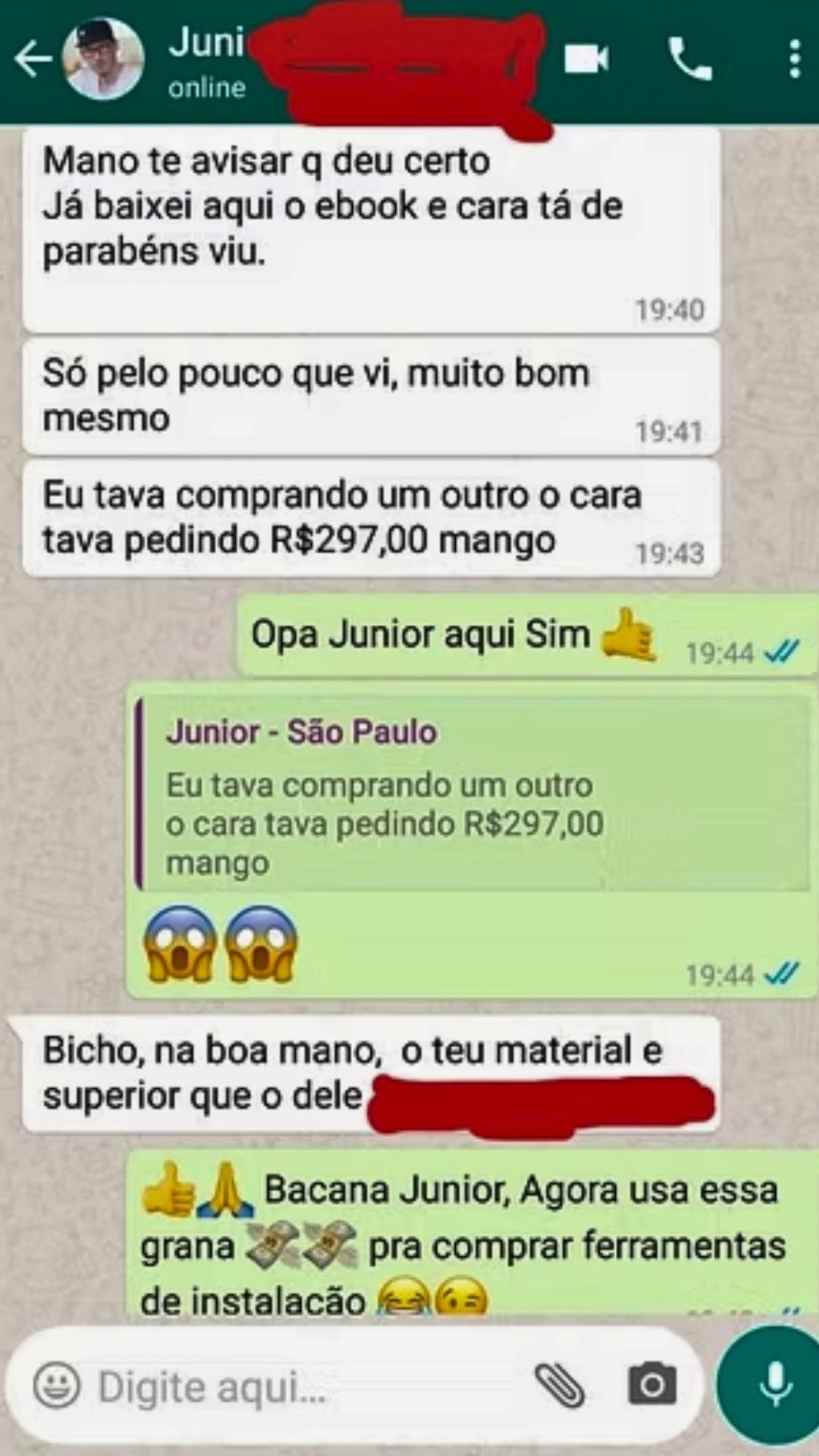Attach a file with the paperclip
Viewport: 819px width, 1456px height.
click(559, 1386)
